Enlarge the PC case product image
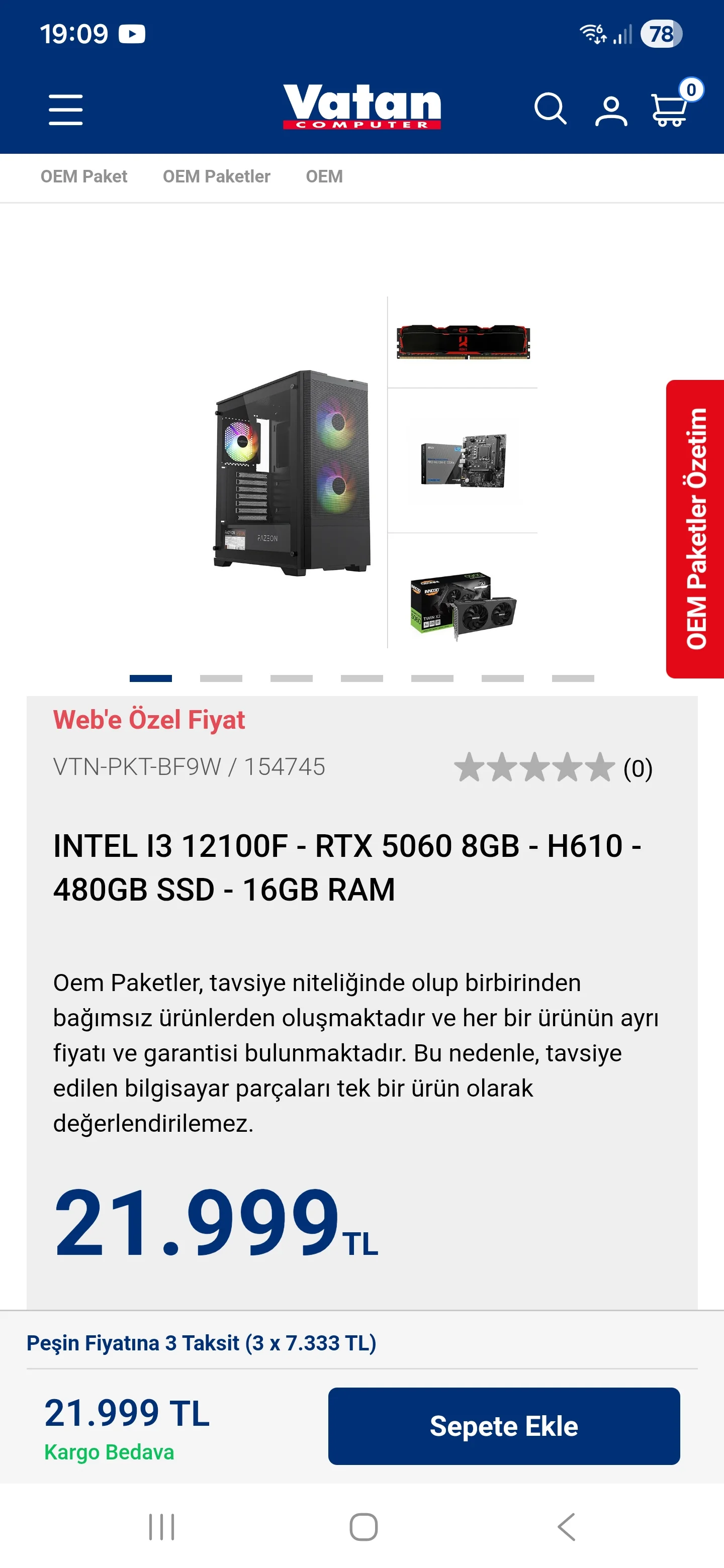 pos(292,472)
